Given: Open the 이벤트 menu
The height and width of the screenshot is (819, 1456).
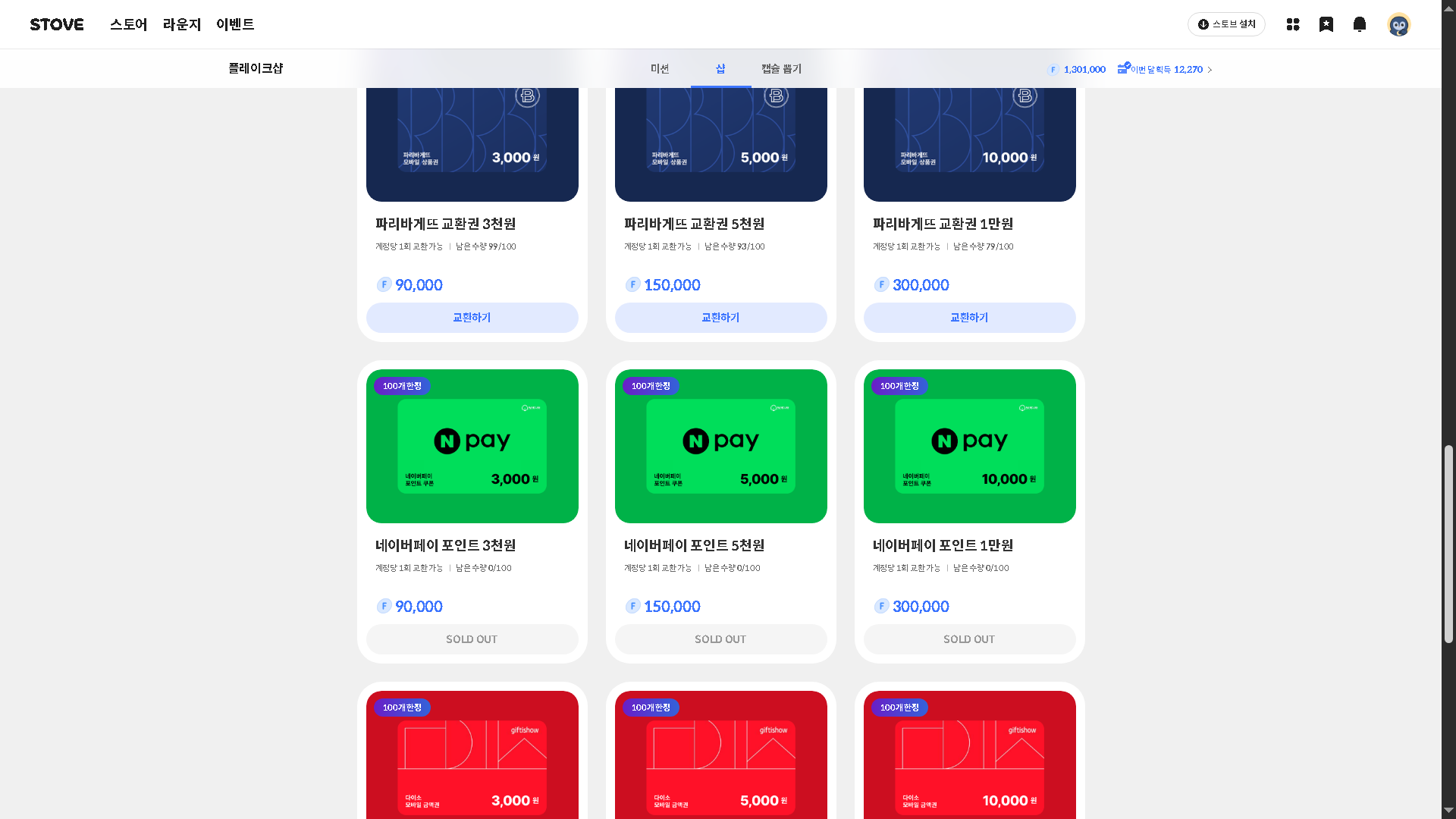Looking at the screenshot, I should coord(235,24).
